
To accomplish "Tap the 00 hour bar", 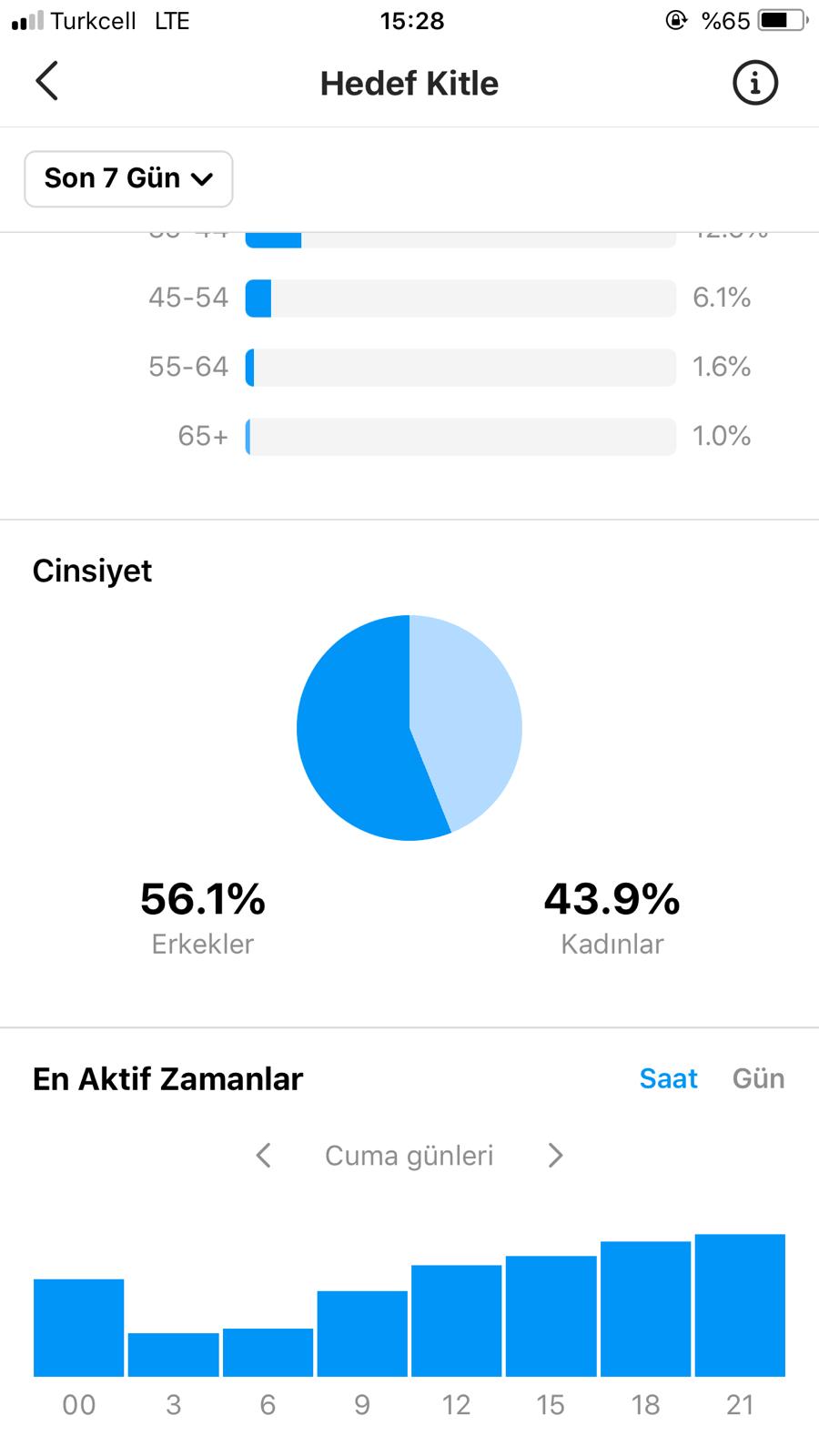I will click(x=79, y=1328).
